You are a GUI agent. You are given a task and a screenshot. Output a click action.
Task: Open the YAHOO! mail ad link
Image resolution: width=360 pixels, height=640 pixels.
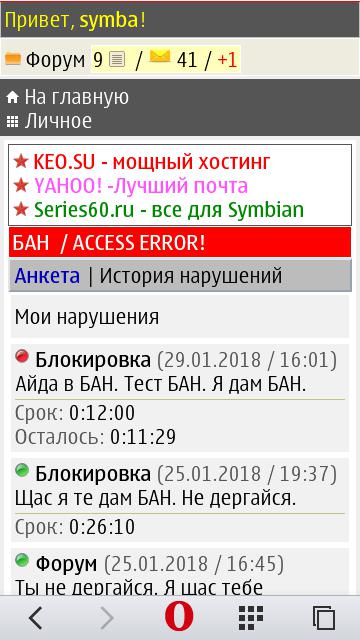coord(141,186)
